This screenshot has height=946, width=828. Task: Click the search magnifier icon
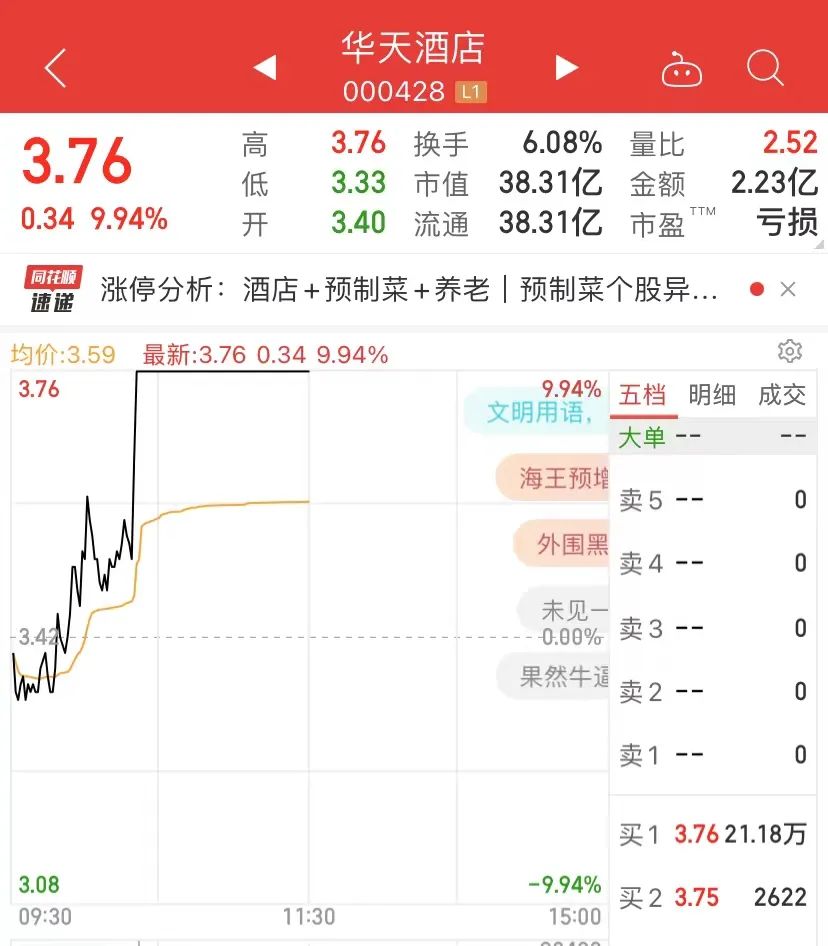(x=765, y=69)
